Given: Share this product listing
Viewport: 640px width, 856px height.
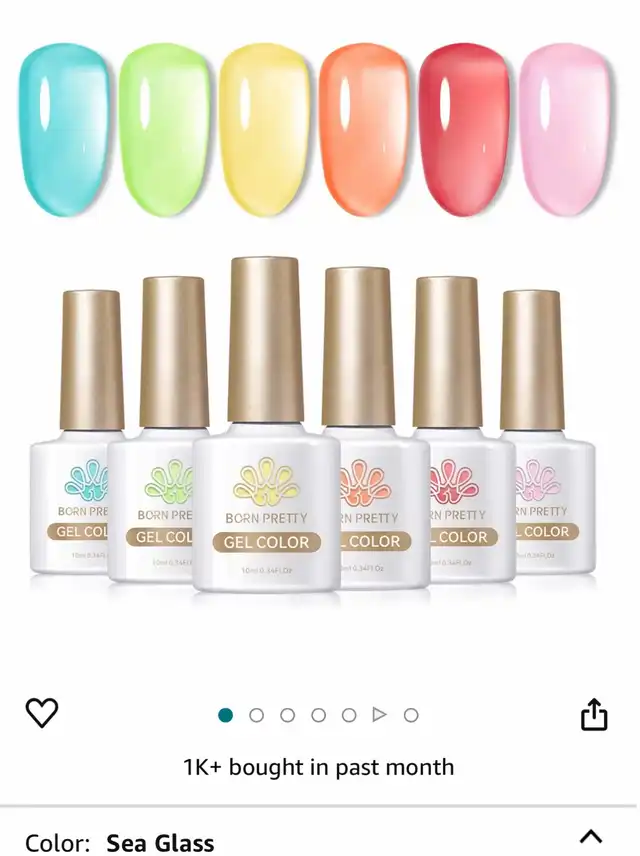Looking at the screenshot, I should [594, 714].
